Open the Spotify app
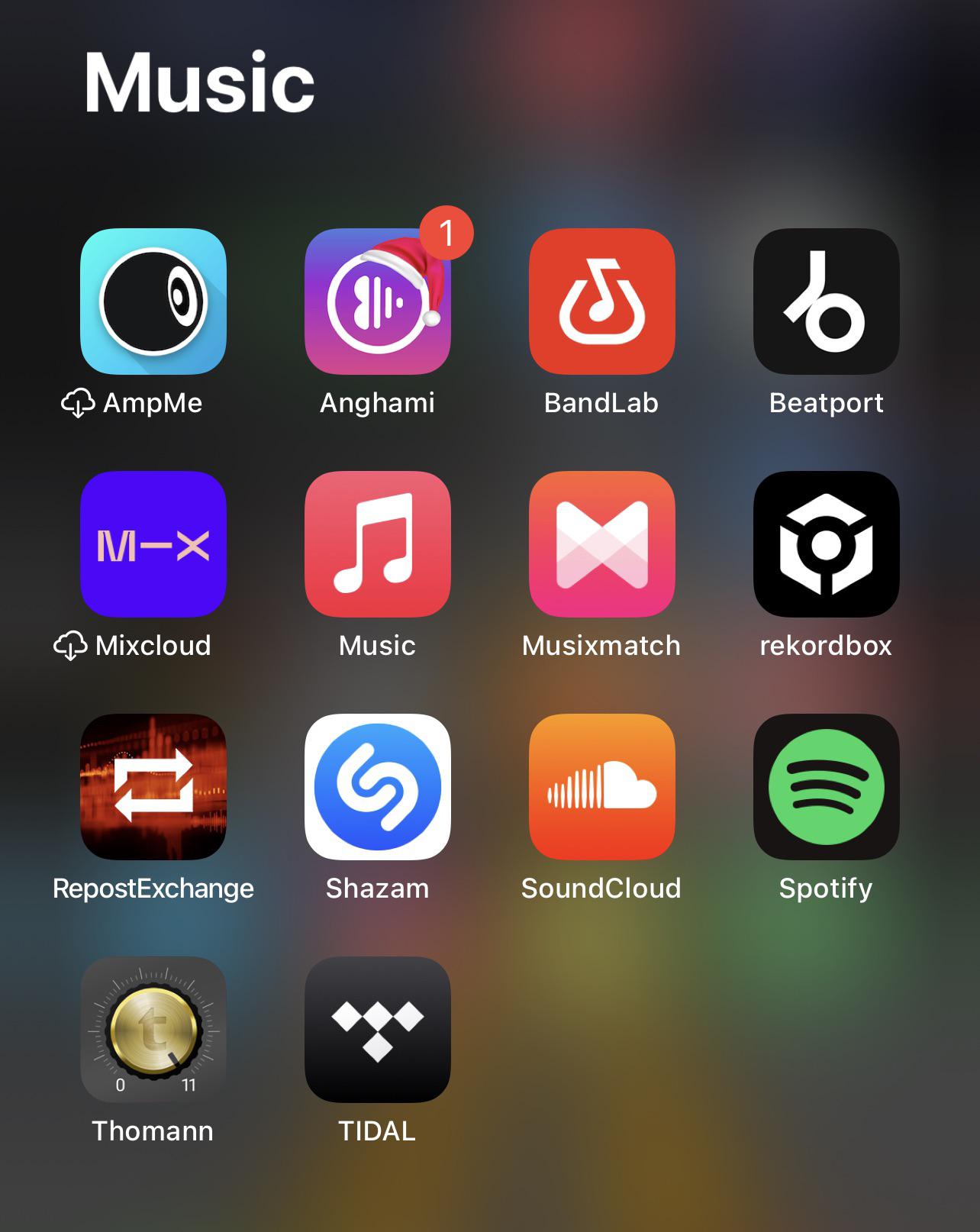 point(827,787)
